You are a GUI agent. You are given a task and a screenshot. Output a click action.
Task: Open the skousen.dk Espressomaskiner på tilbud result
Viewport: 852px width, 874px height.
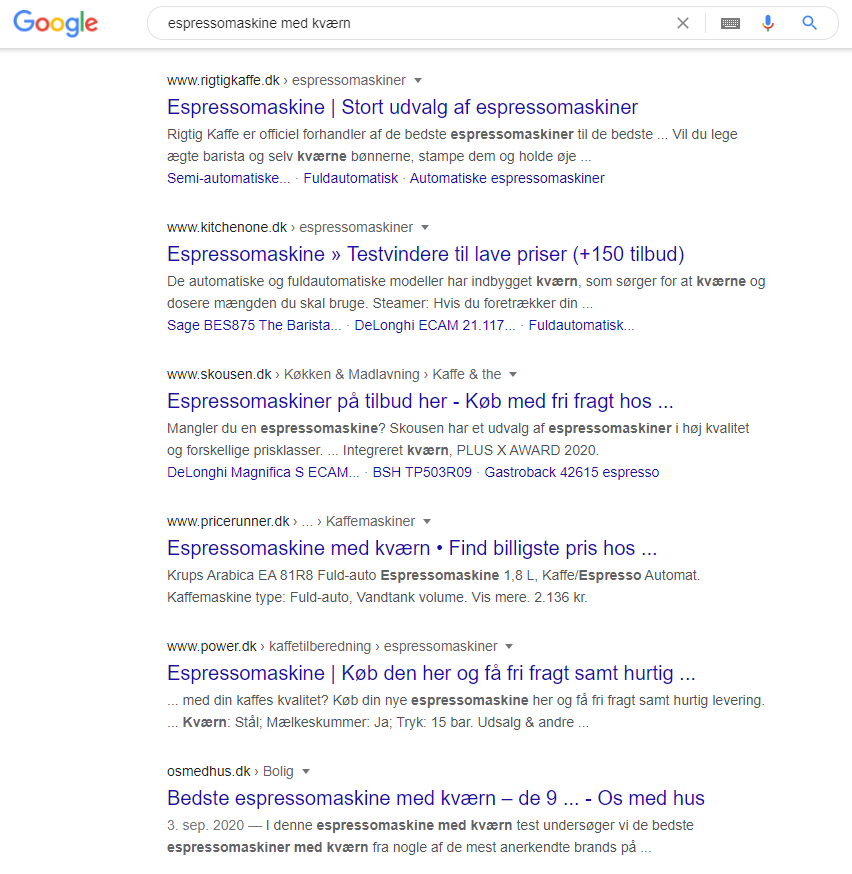pos(420,401)
